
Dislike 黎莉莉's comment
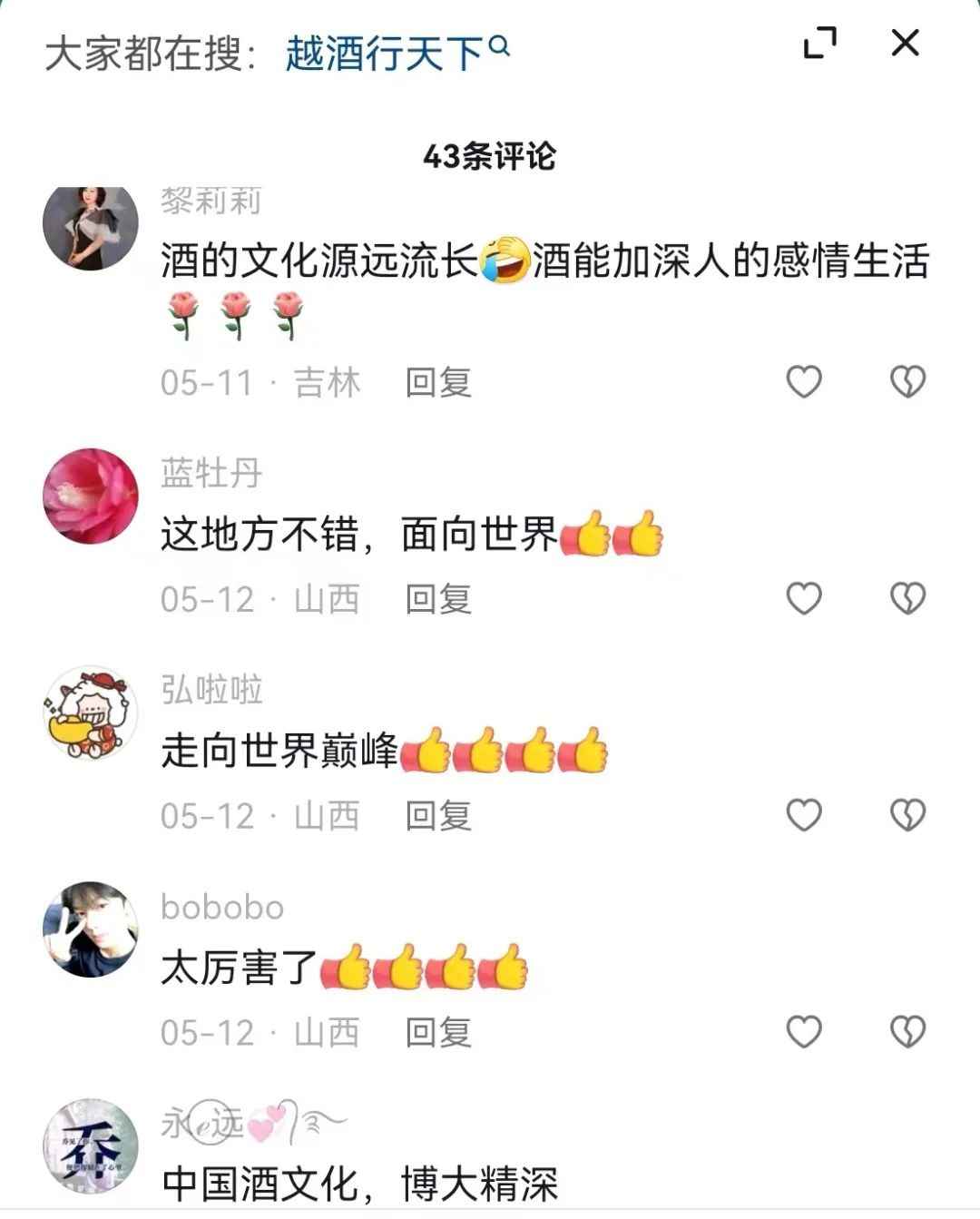click(907, 382)
